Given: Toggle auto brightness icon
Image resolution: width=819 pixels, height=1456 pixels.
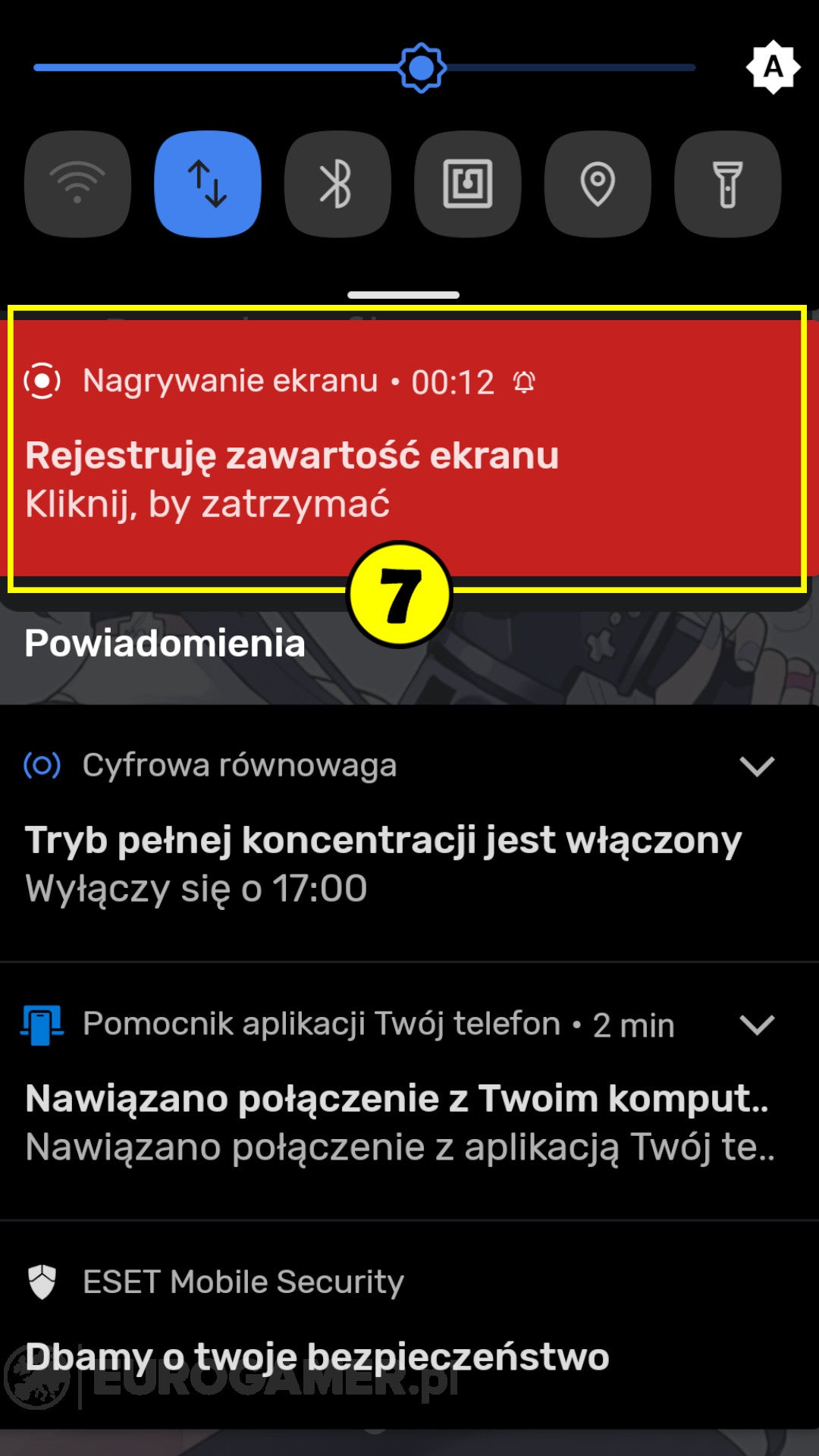Looking at the screenshot, I should tap(773, 67).
